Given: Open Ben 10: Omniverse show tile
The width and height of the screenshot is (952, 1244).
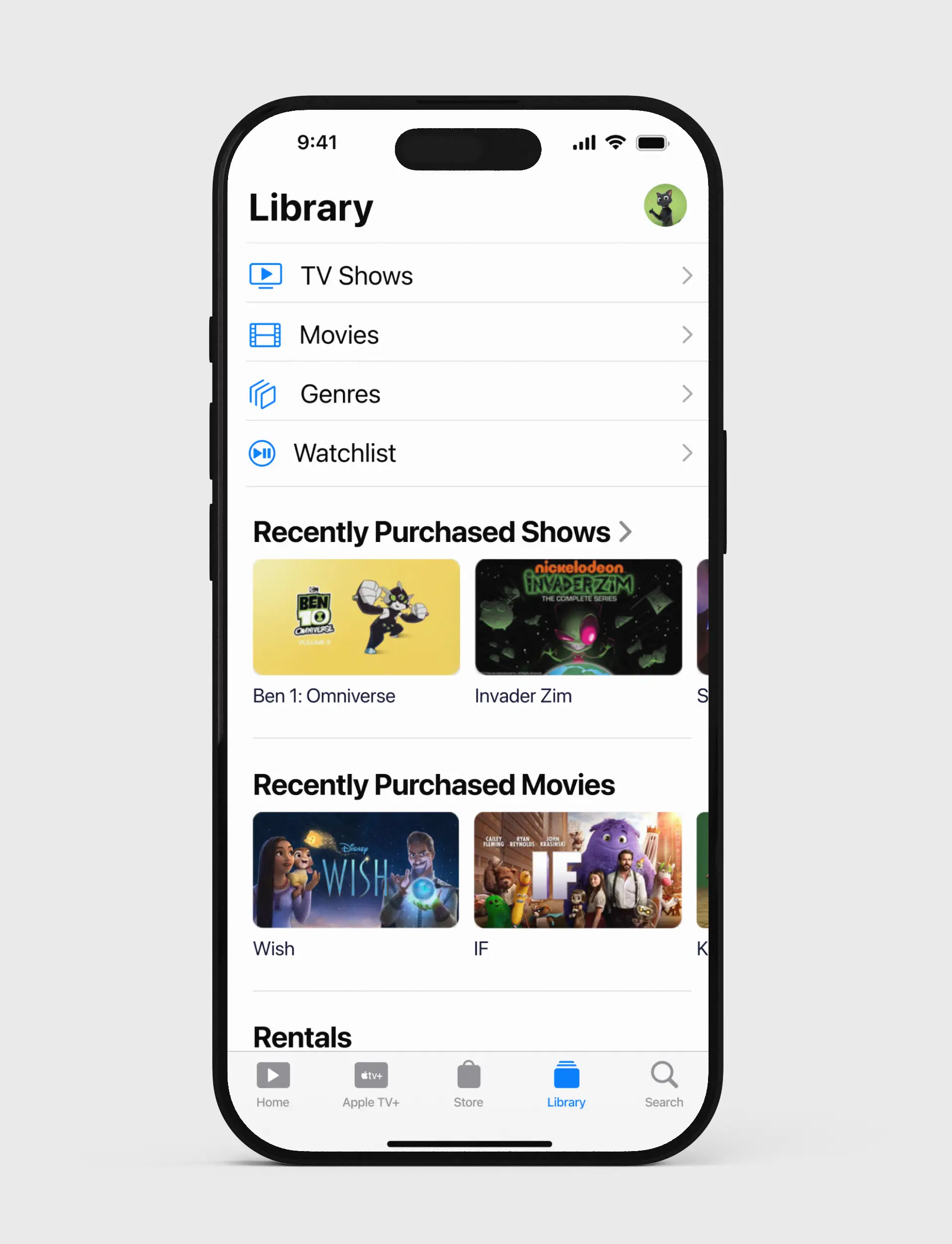Looking at the screenshot, I should coord(356,617).
